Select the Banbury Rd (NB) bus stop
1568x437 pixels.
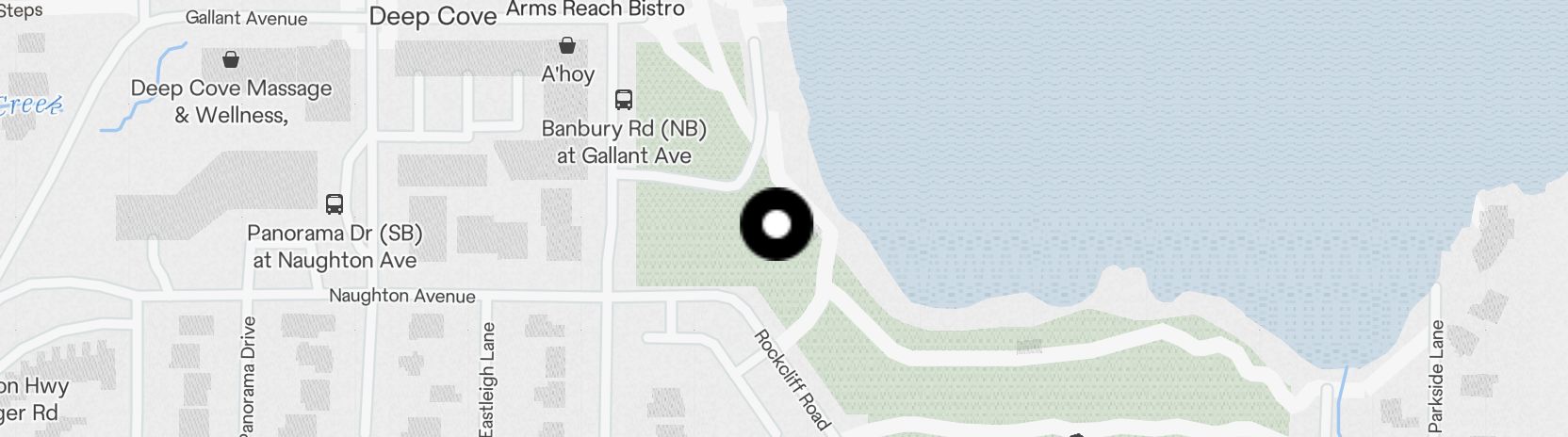click(x=623, y=100)
